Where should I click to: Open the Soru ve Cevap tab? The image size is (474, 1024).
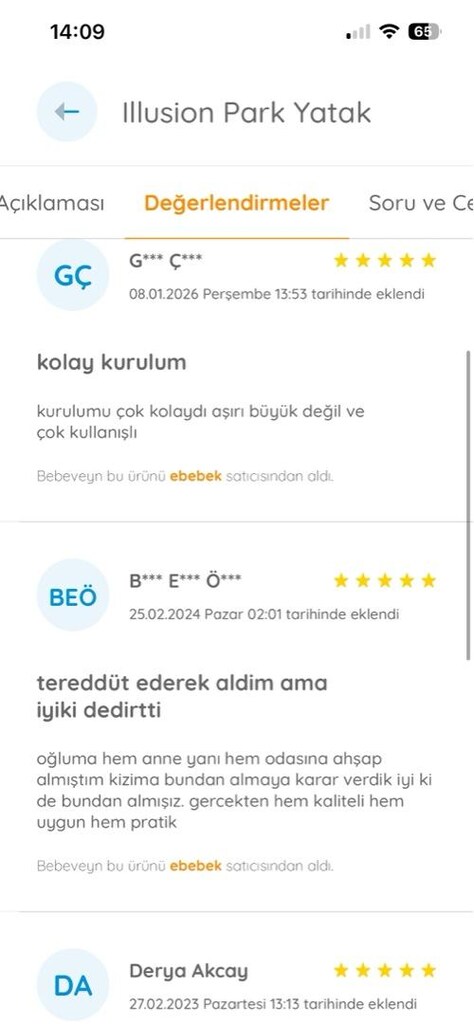click(421, 203)
